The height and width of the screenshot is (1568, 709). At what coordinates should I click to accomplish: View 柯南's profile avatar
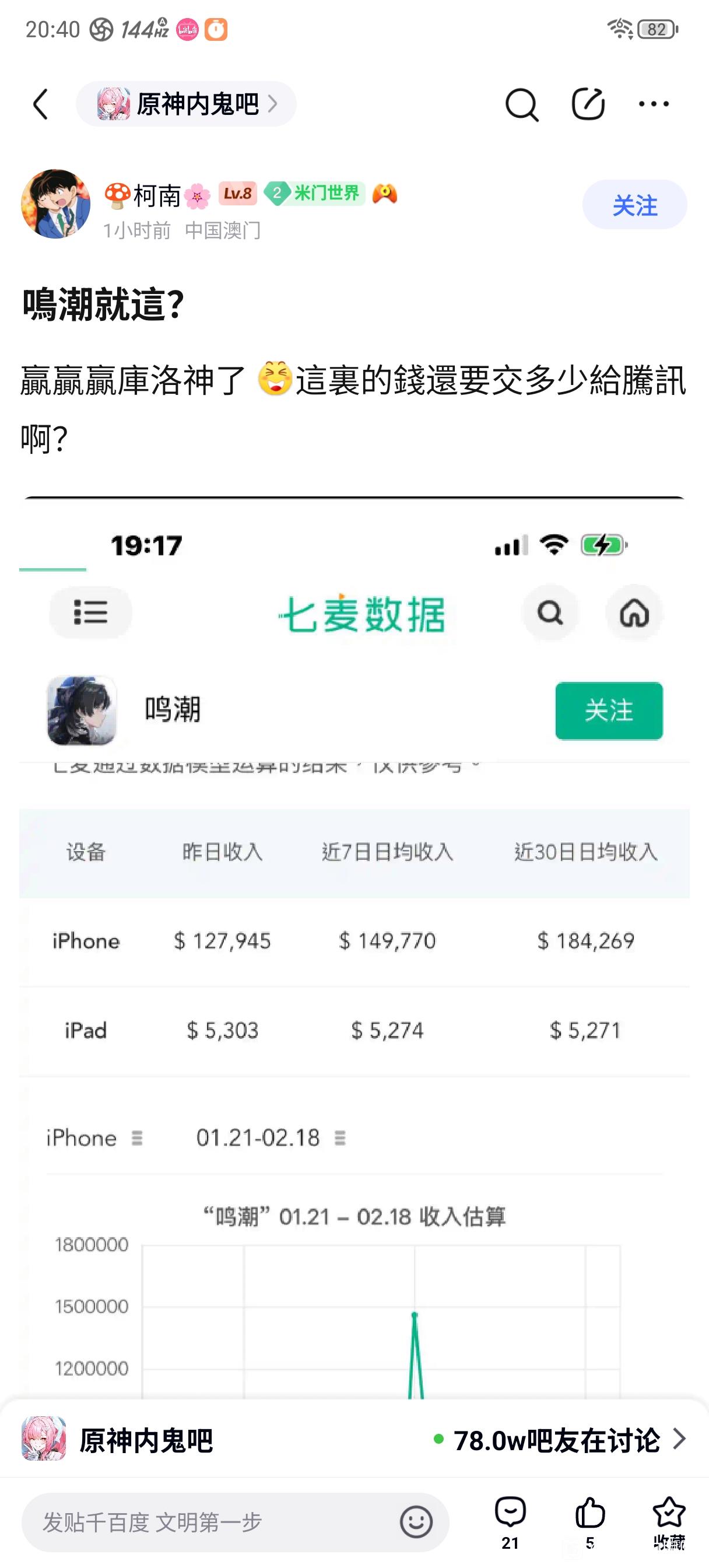55,204
